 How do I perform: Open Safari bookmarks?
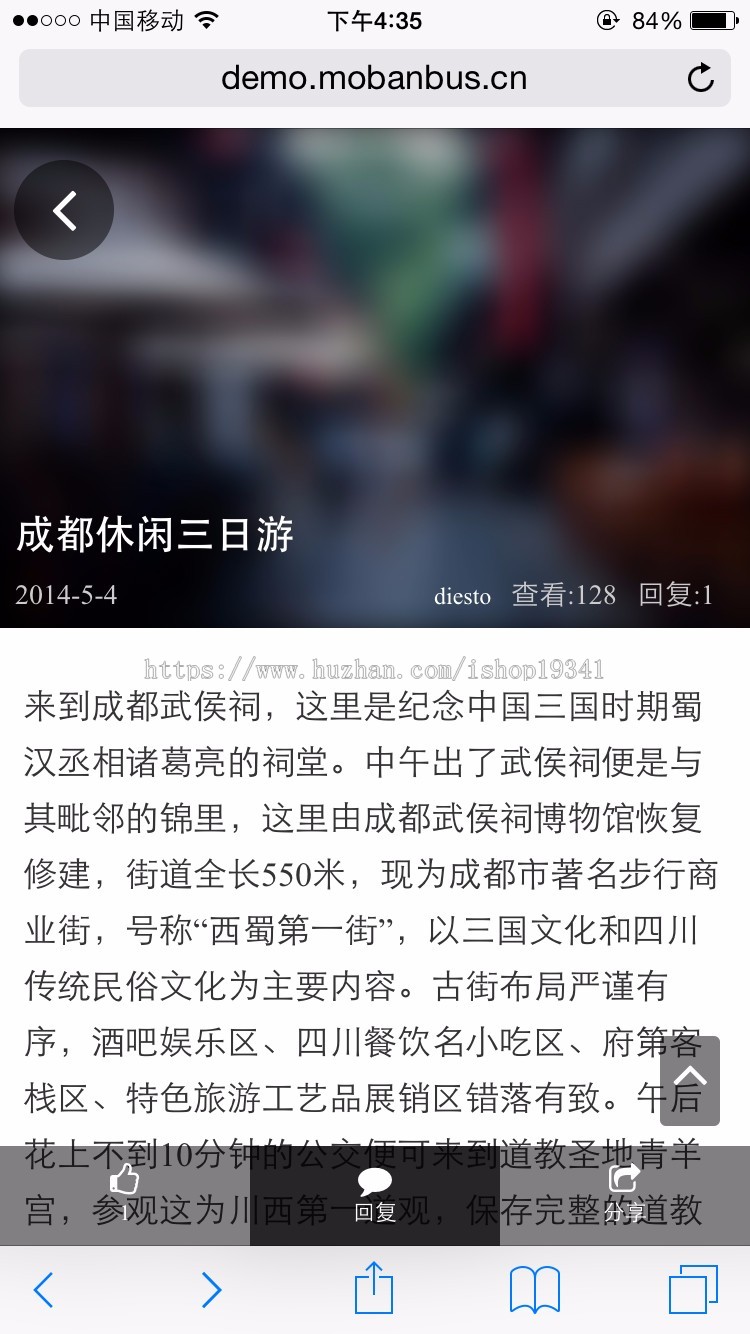(535, 1290)
